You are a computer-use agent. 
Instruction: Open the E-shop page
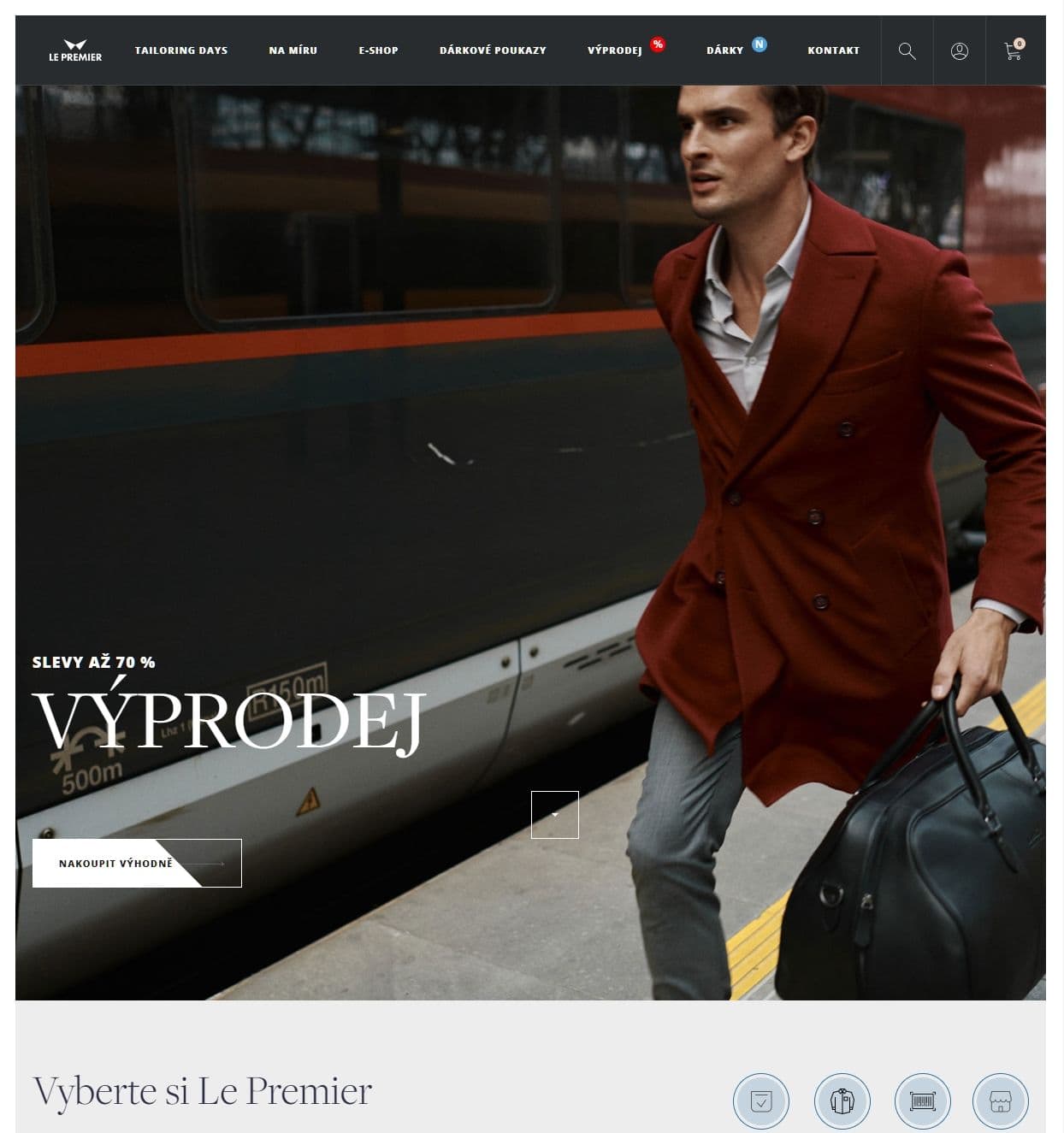pos(378,50)
